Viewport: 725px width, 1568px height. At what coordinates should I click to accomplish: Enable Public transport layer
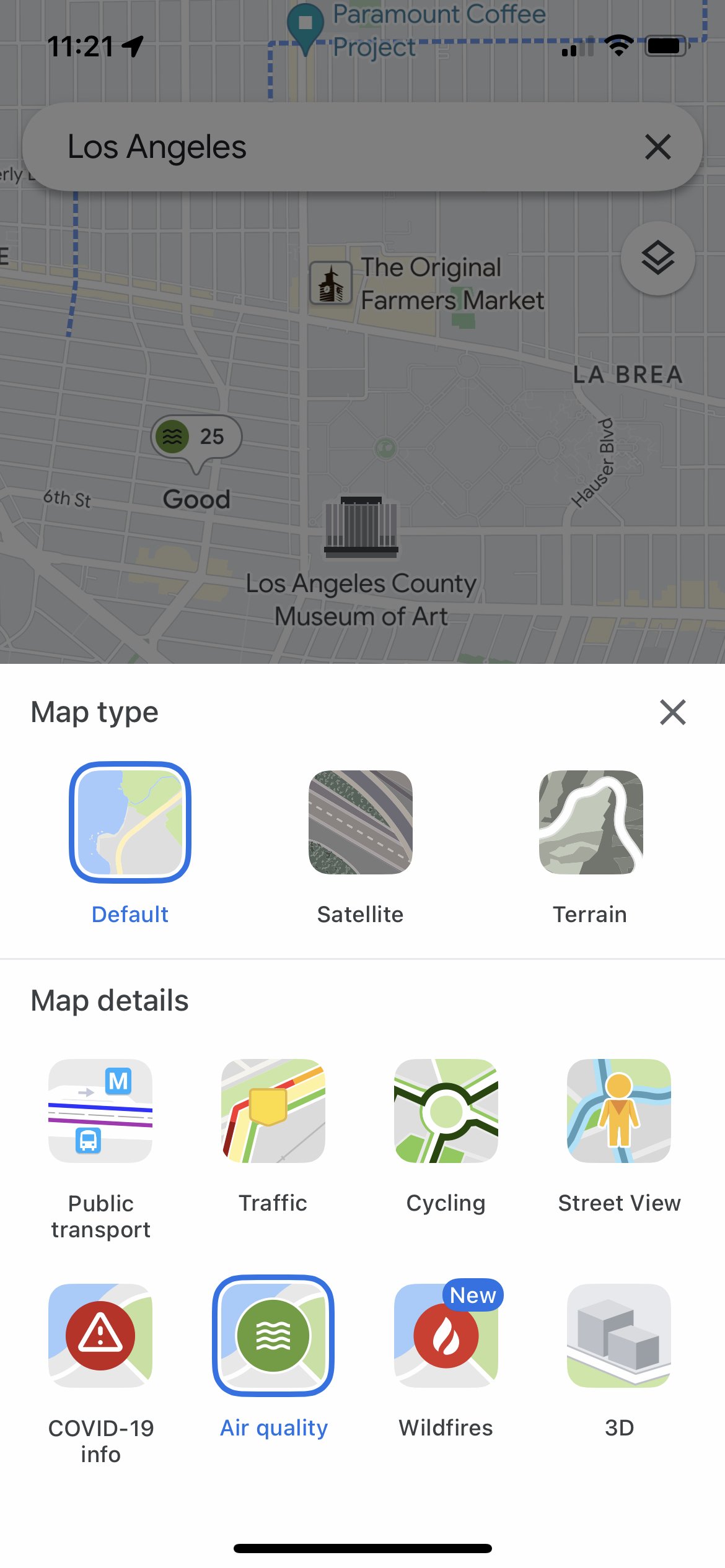100,1111
